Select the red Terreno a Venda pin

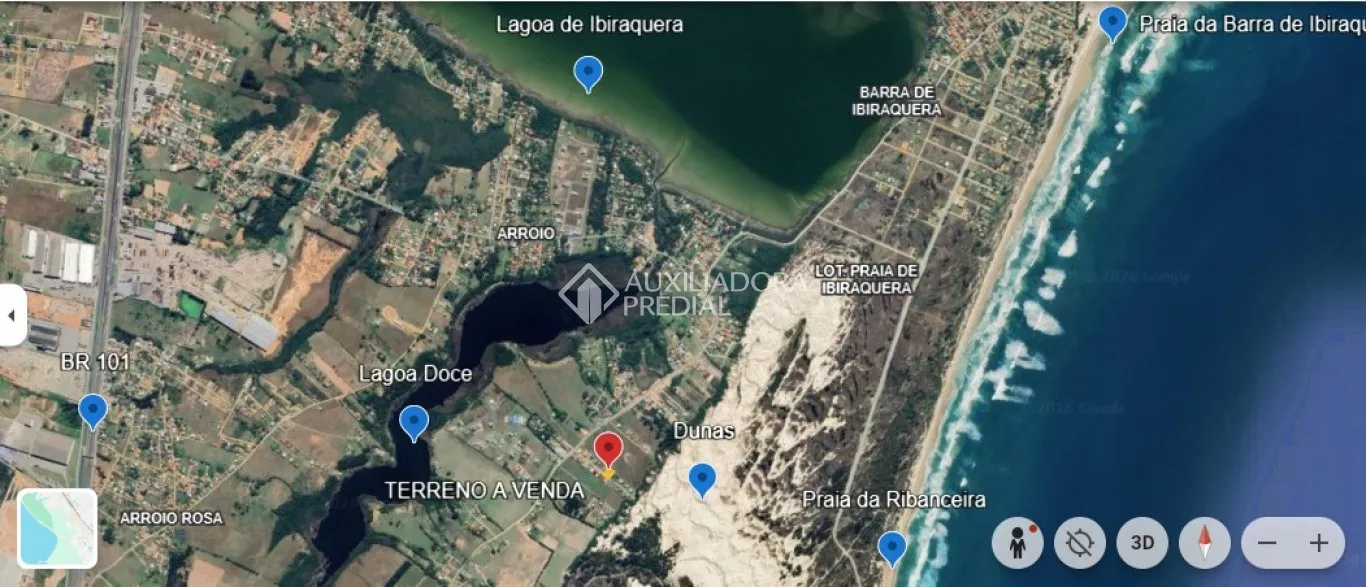[608, 450]
